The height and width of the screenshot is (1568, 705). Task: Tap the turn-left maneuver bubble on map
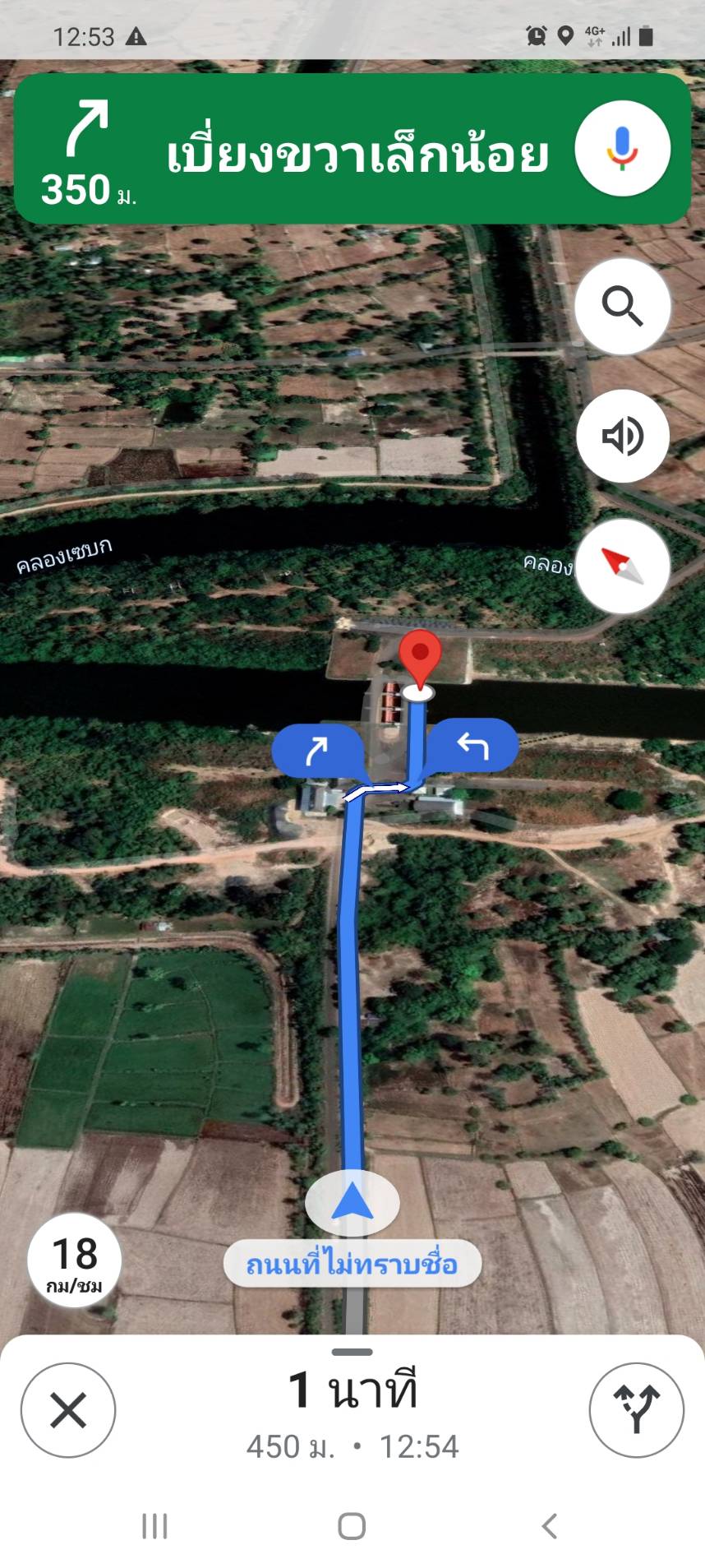click(x=473, y=745)
